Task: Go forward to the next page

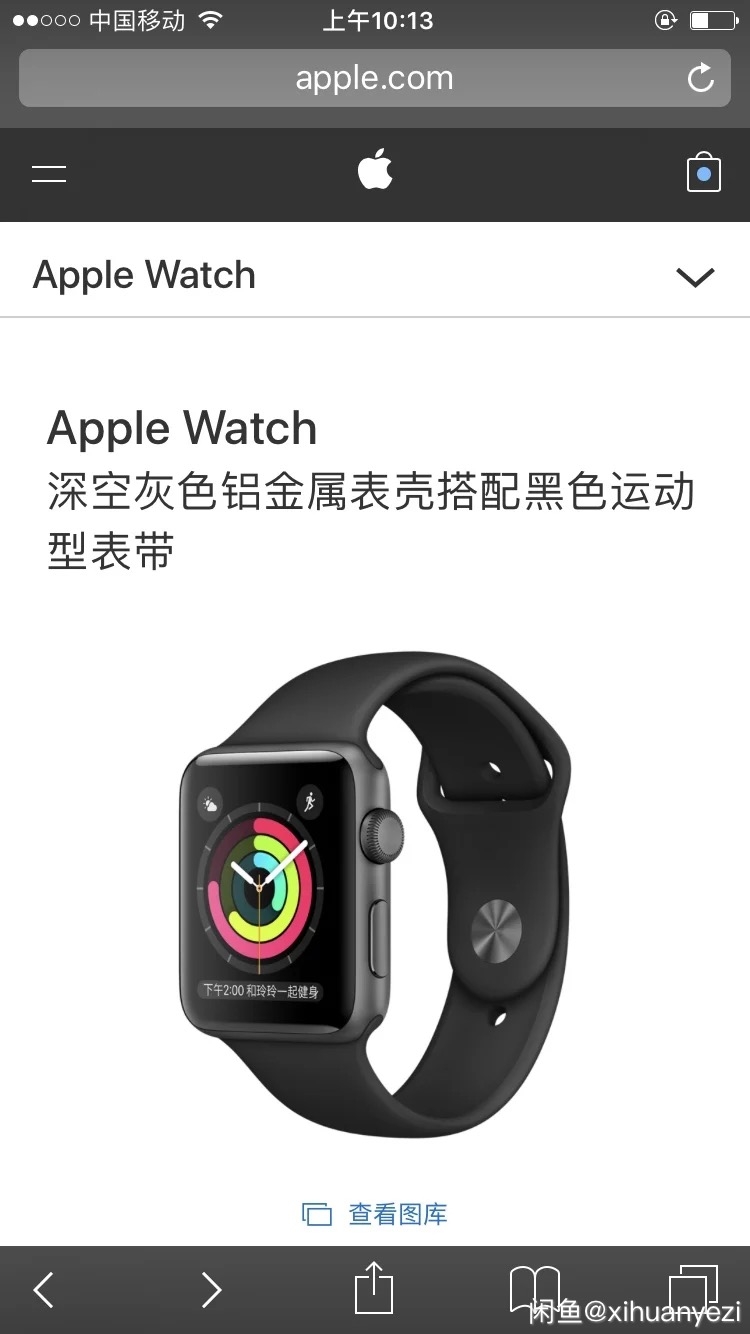Action: [211, 1290]
